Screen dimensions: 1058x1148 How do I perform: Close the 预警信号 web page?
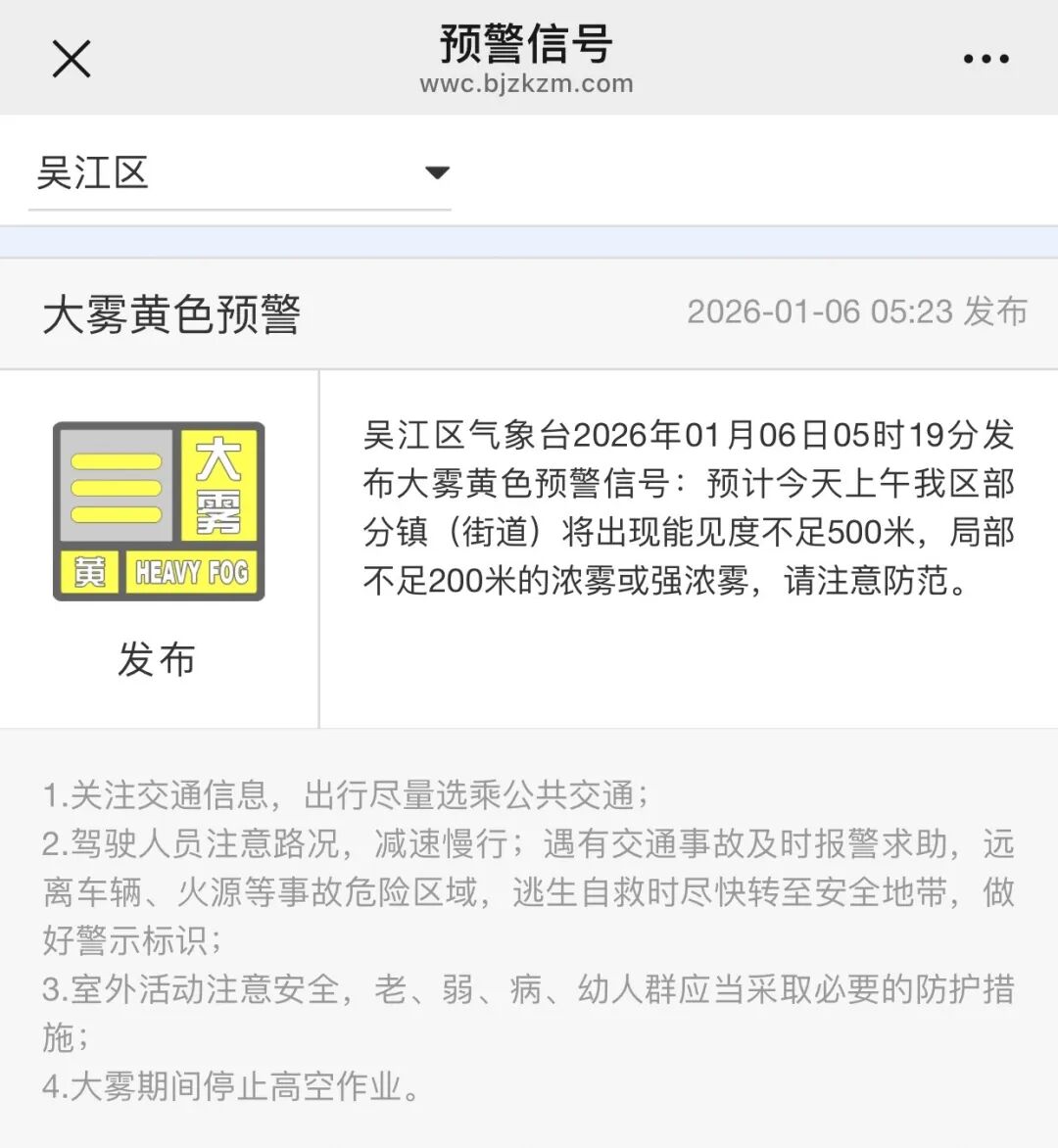click(72, 59)
